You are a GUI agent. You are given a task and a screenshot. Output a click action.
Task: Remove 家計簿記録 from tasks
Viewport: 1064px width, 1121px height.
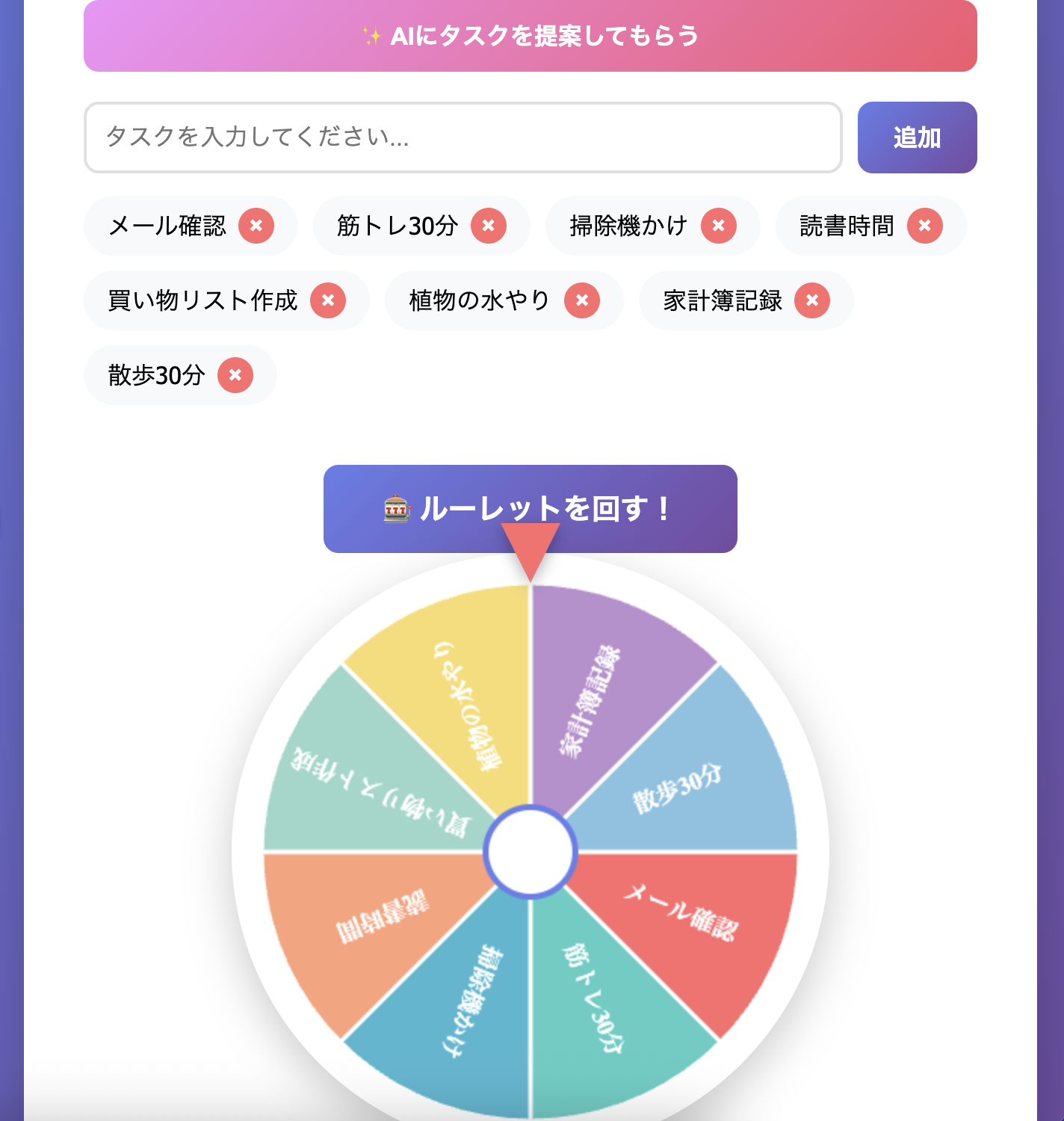(x=812, y=300)
